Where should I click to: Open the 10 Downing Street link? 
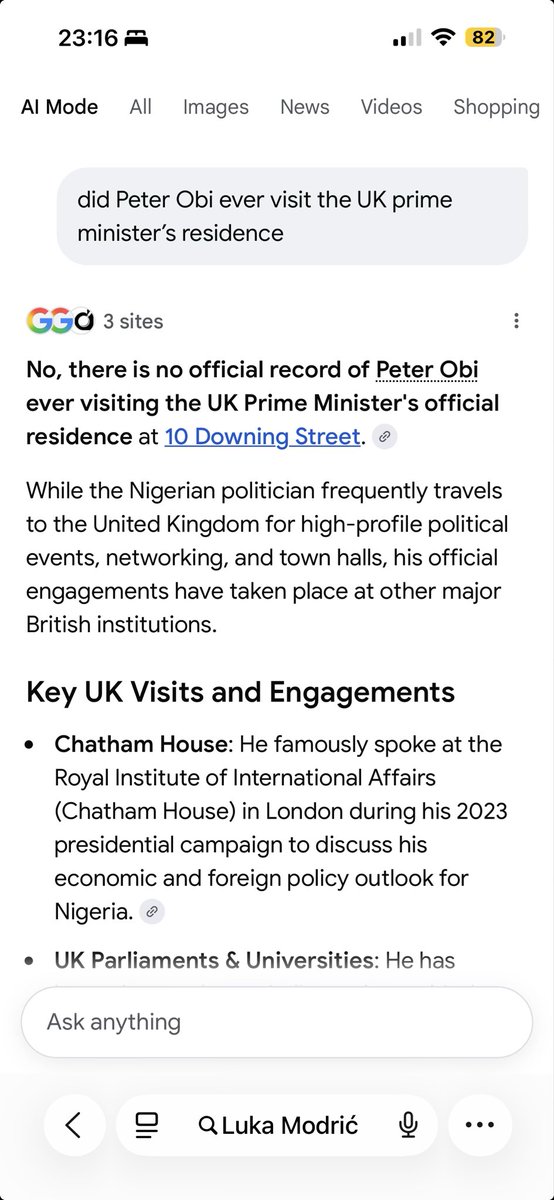point(261,437)
